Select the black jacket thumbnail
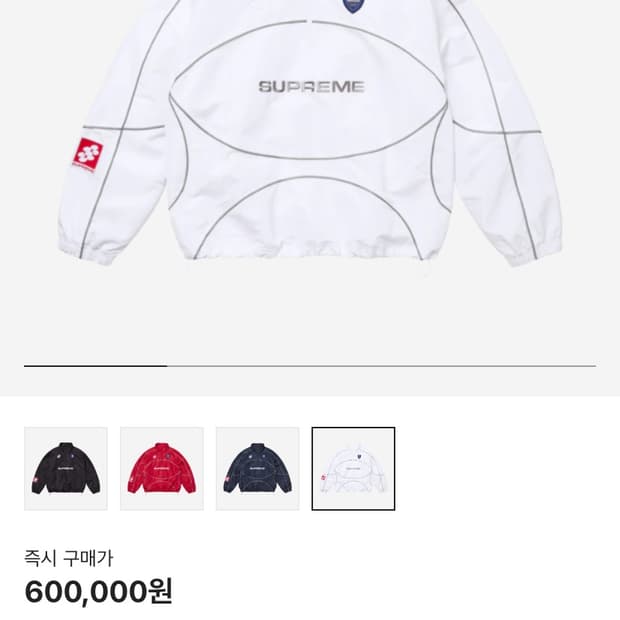This screenshot has height=620, width=620. point(66,469)
